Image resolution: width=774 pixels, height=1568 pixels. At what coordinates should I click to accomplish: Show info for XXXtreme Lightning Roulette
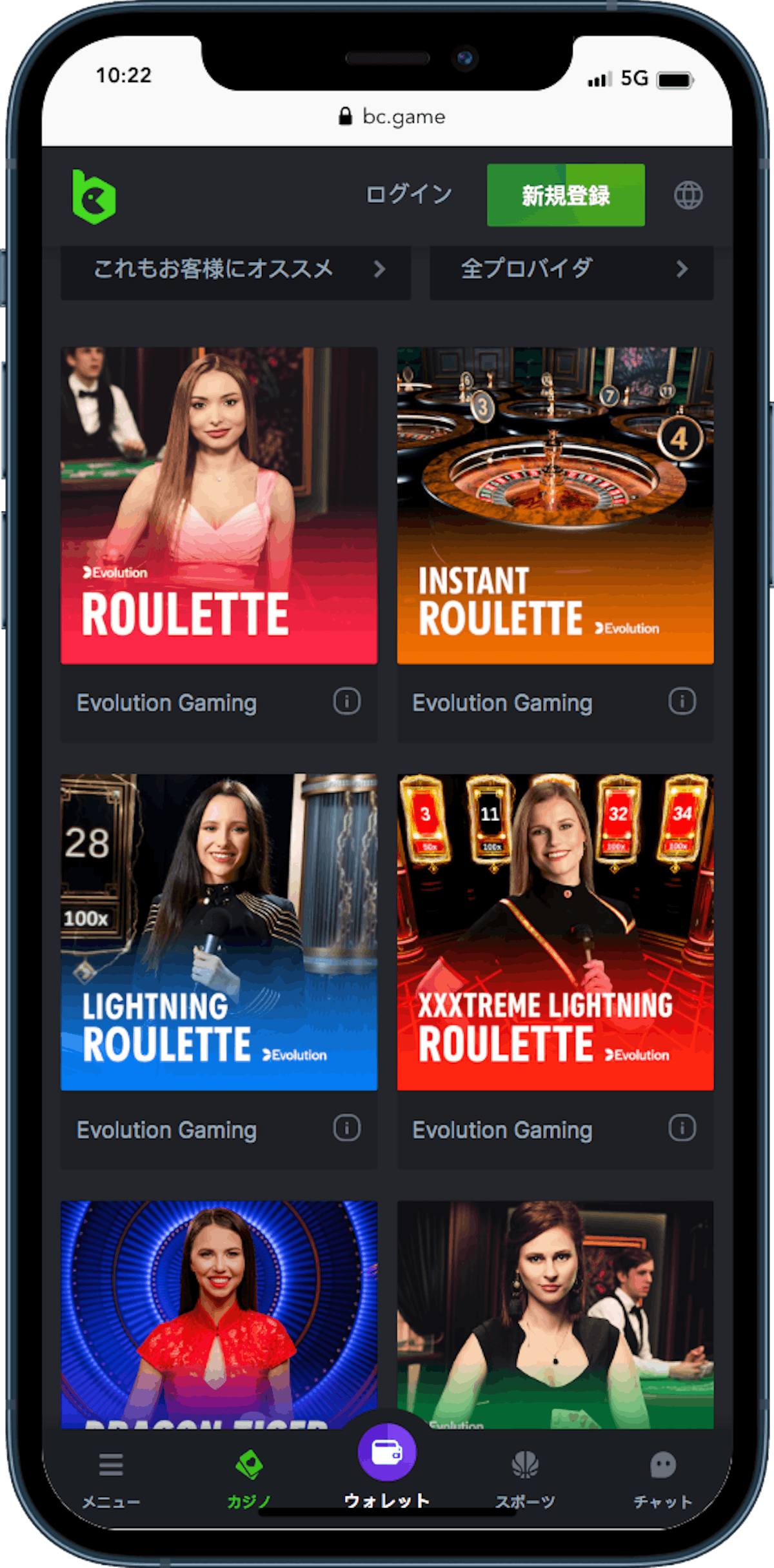[x=682, y=1129]
